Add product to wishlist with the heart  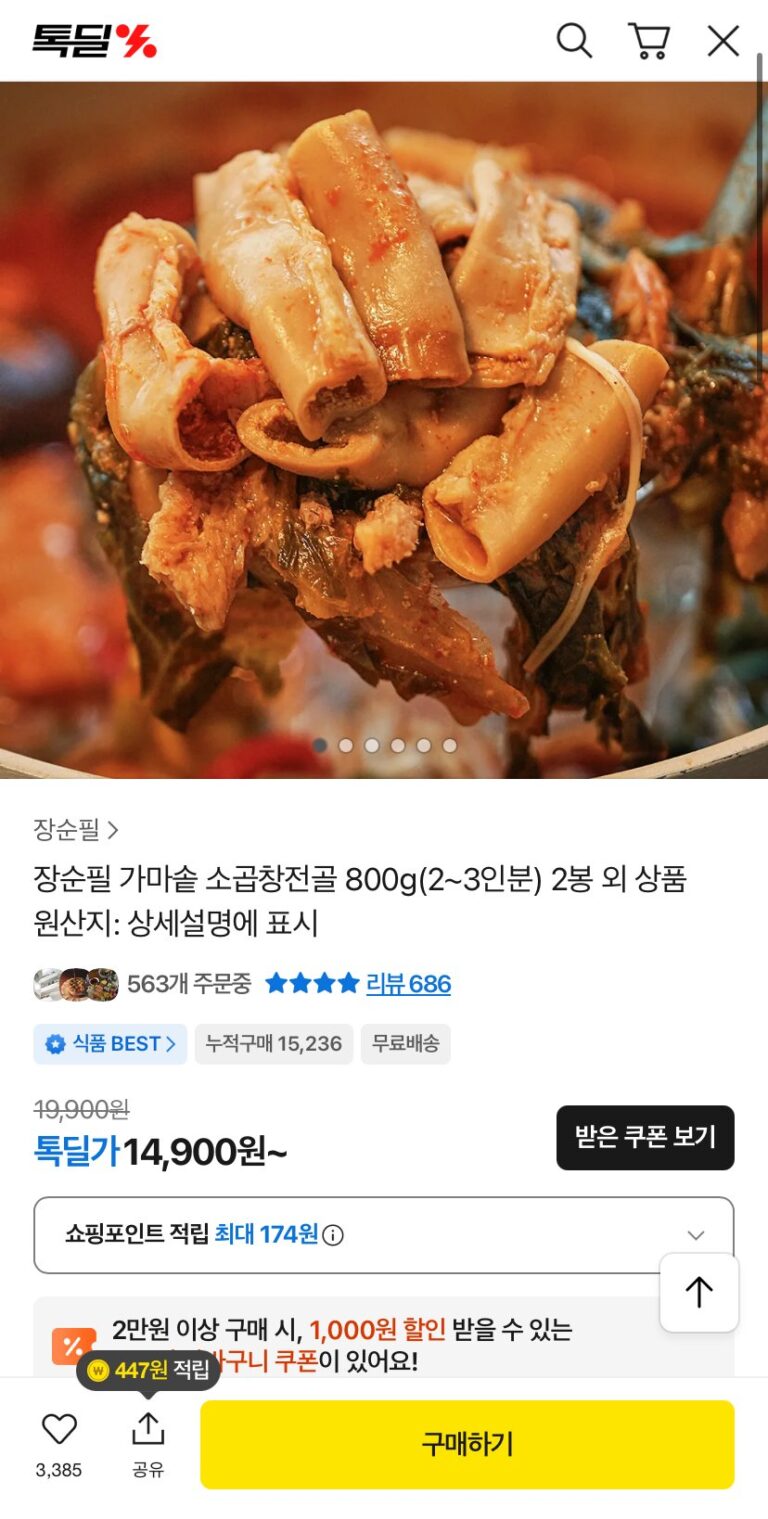[x=59, y=1429]
